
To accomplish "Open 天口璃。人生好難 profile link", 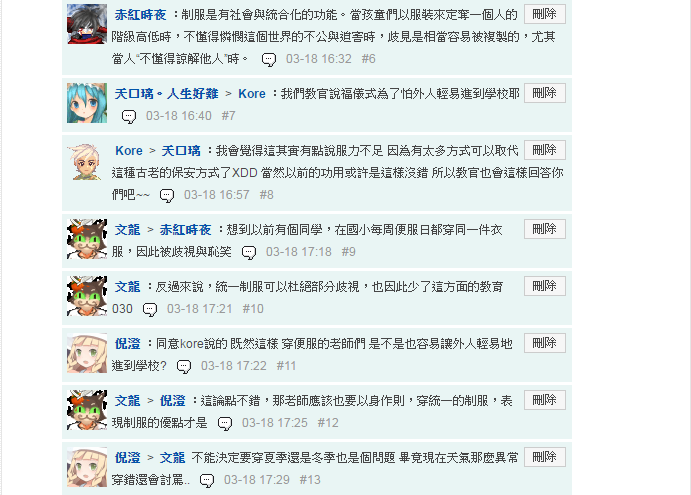I will tap(166, 94).
